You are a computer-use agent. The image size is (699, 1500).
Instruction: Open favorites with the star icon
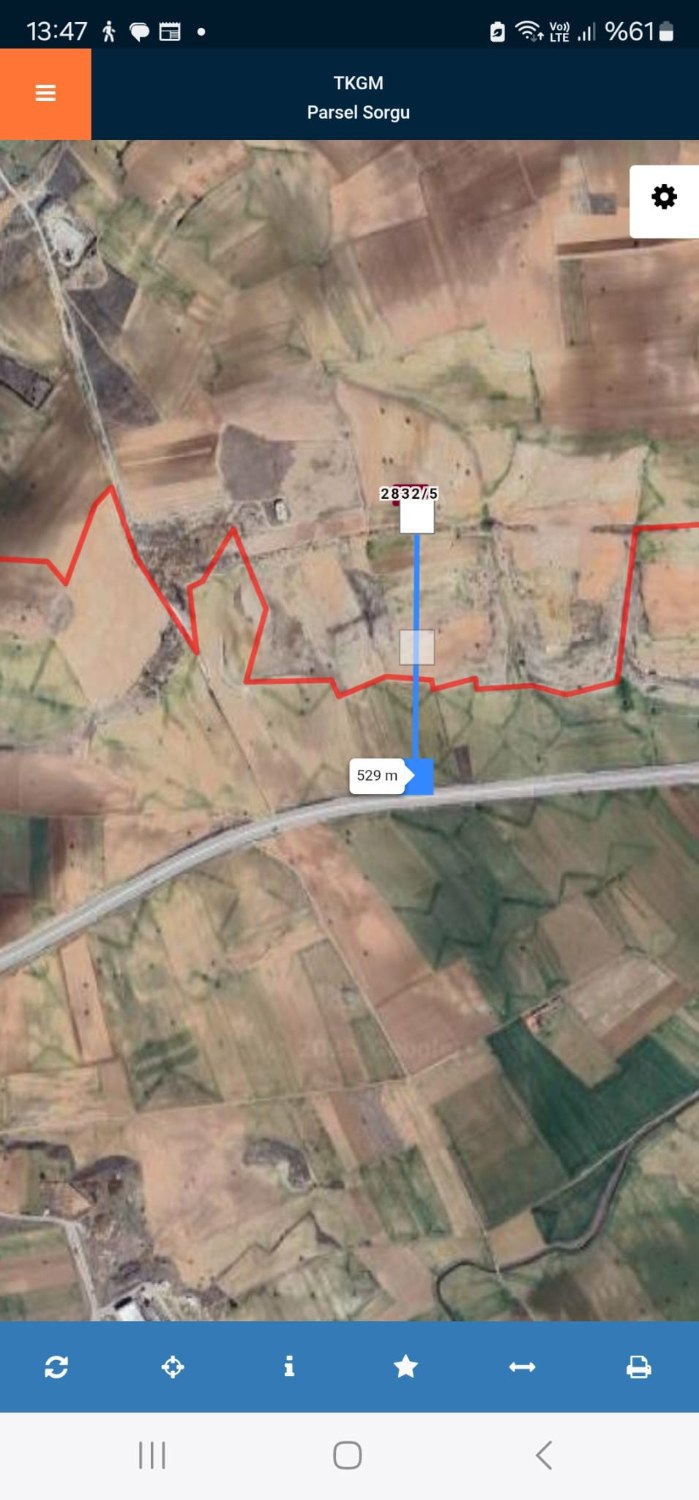tap(406, 1366)
